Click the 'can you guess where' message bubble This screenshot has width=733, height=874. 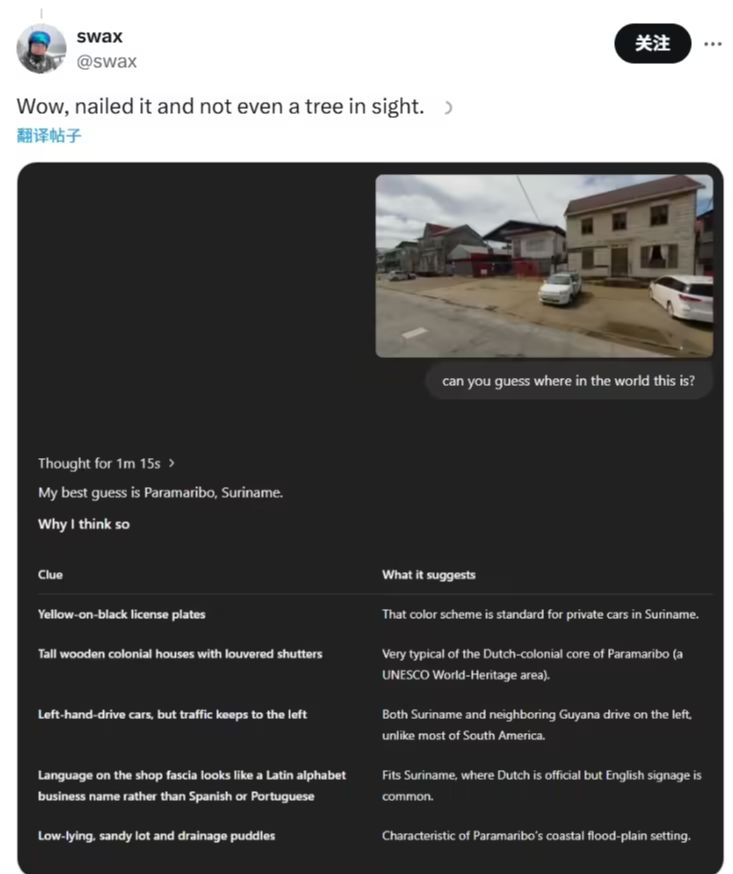568,381
